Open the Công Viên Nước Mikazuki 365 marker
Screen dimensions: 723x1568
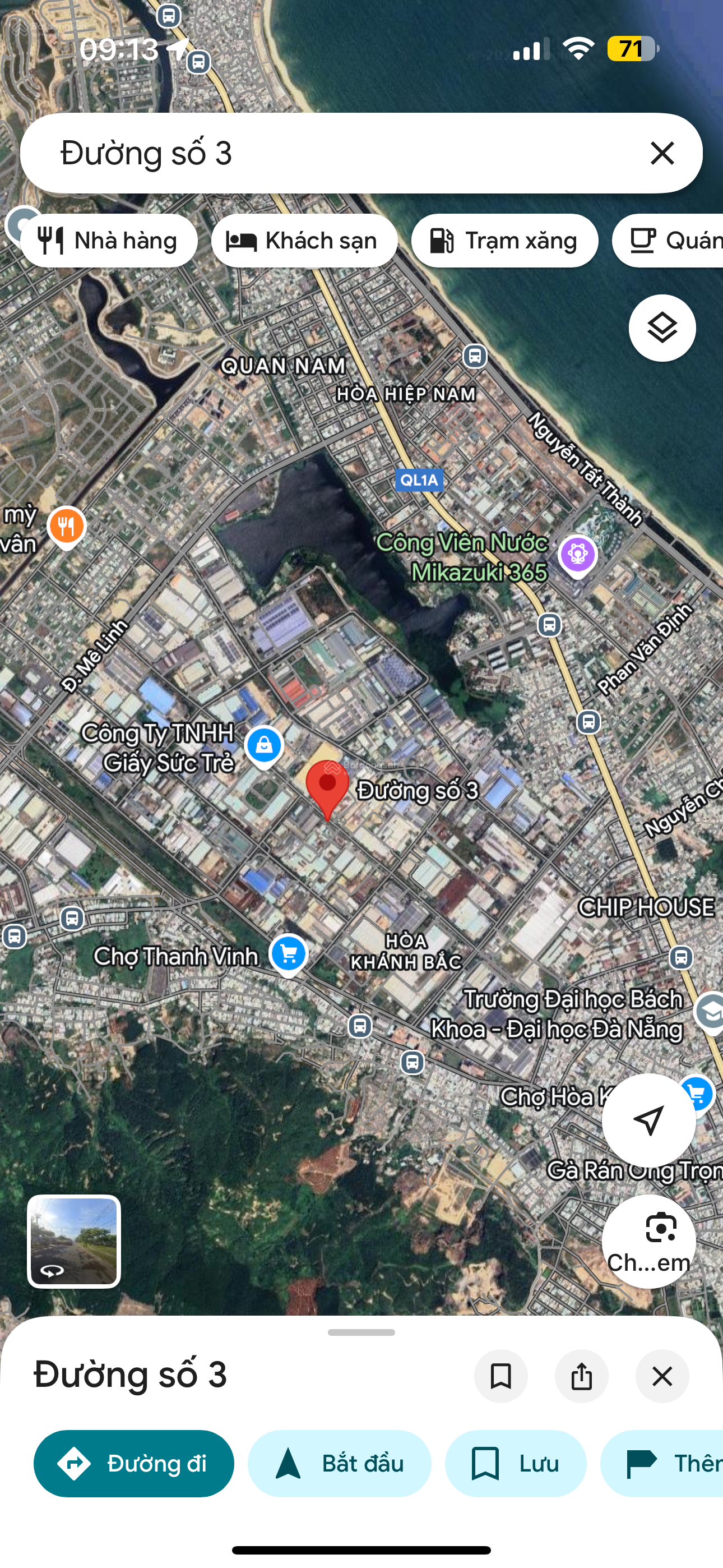[x=577, y=555]
